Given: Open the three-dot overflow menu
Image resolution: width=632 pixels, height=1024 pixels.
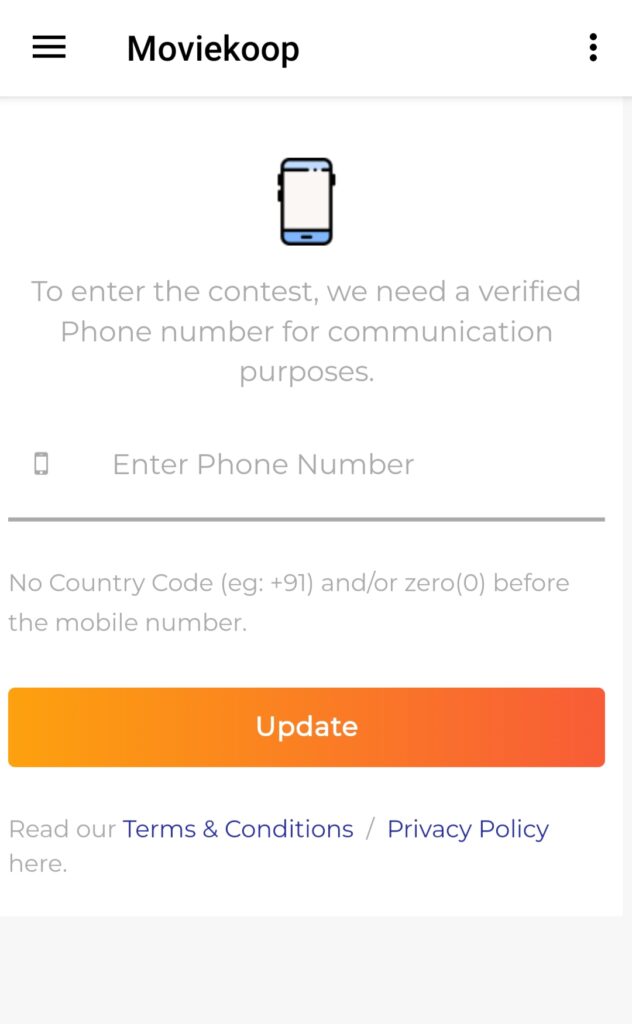Looking at the screenshot, I should click(593, 48).
